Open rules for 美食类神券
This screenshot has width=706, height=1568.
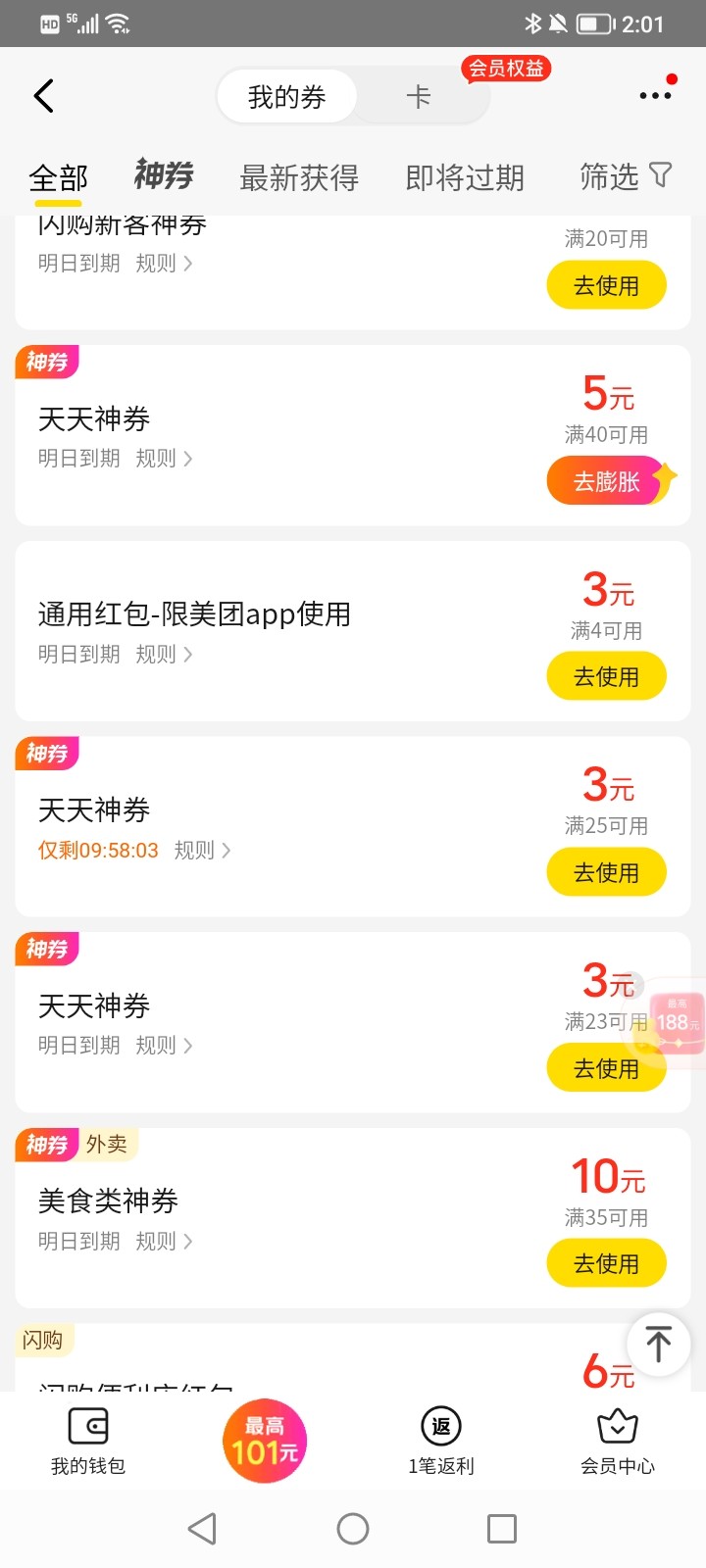(x=164, y=1242)
